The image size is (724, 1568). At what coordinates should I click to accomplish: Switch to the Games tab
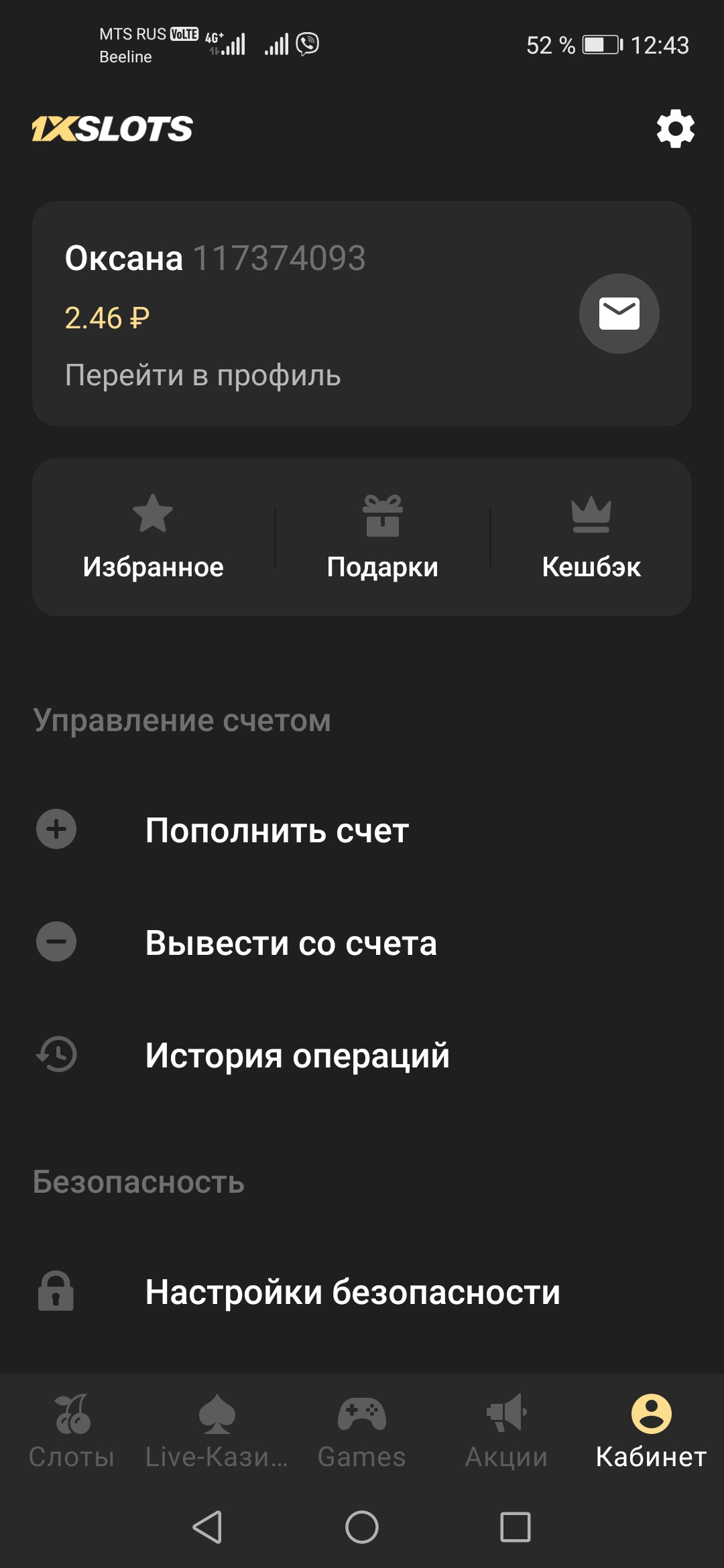click(x=362, y=1432)
